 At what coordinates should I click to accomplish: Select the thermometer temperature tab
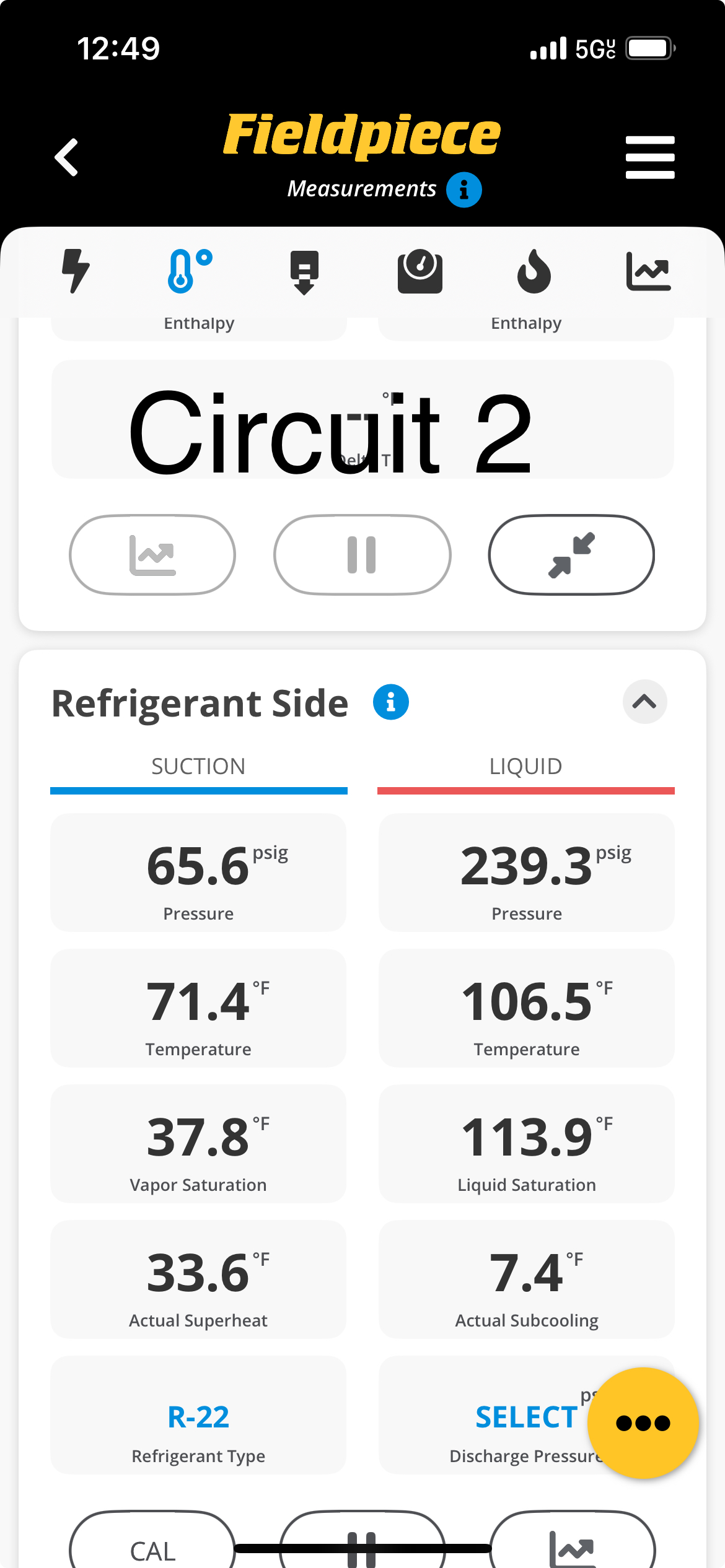pyautogui.click(x=188, y=271)
